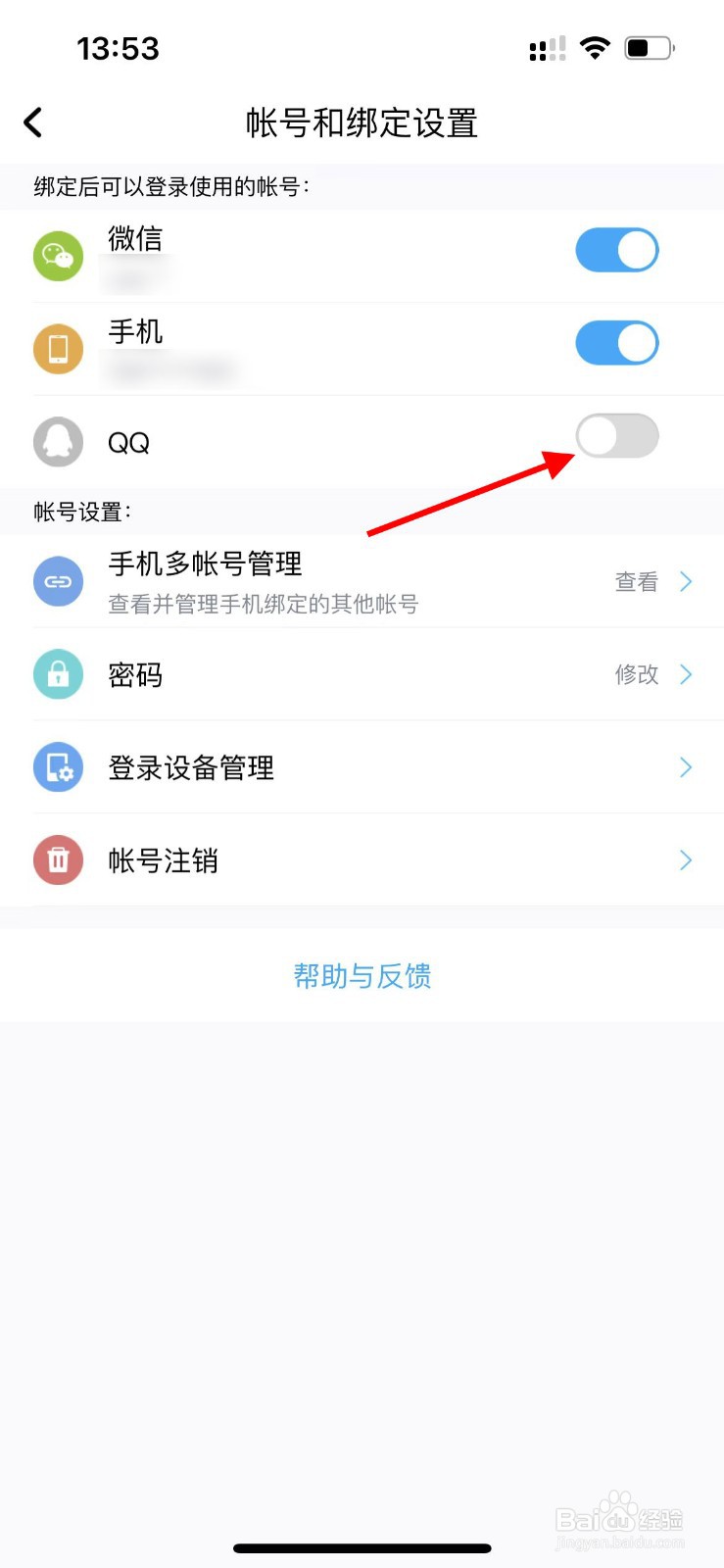Tap 修改 to change the password
The height and width of the screenshot is (1568, 724).
[x=635, y=674]
